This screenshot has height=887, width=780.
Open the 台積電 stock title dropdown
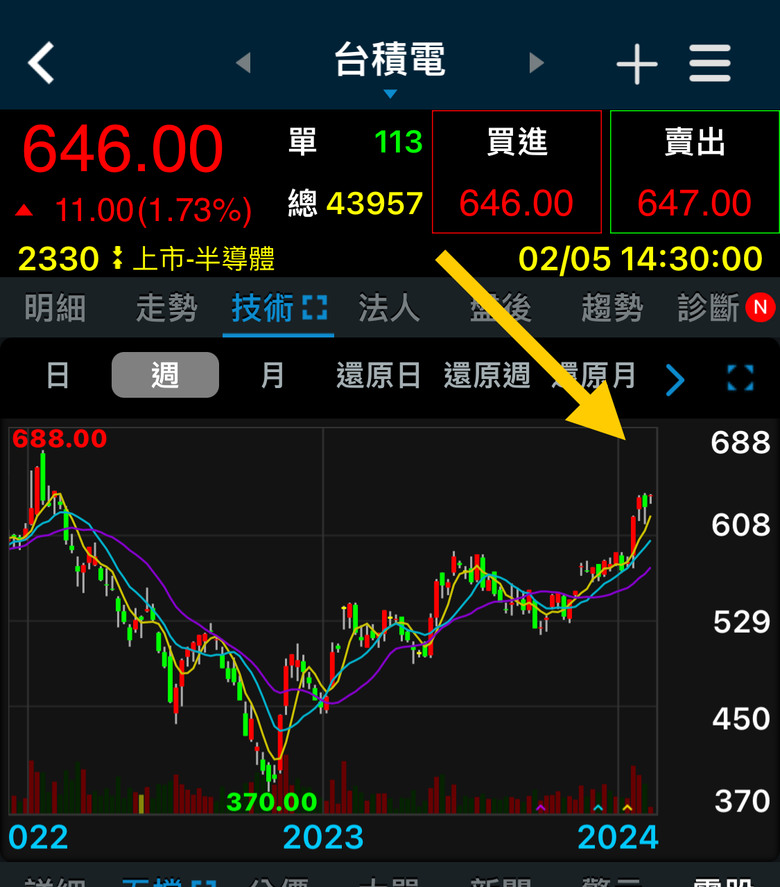pos(390,67)
